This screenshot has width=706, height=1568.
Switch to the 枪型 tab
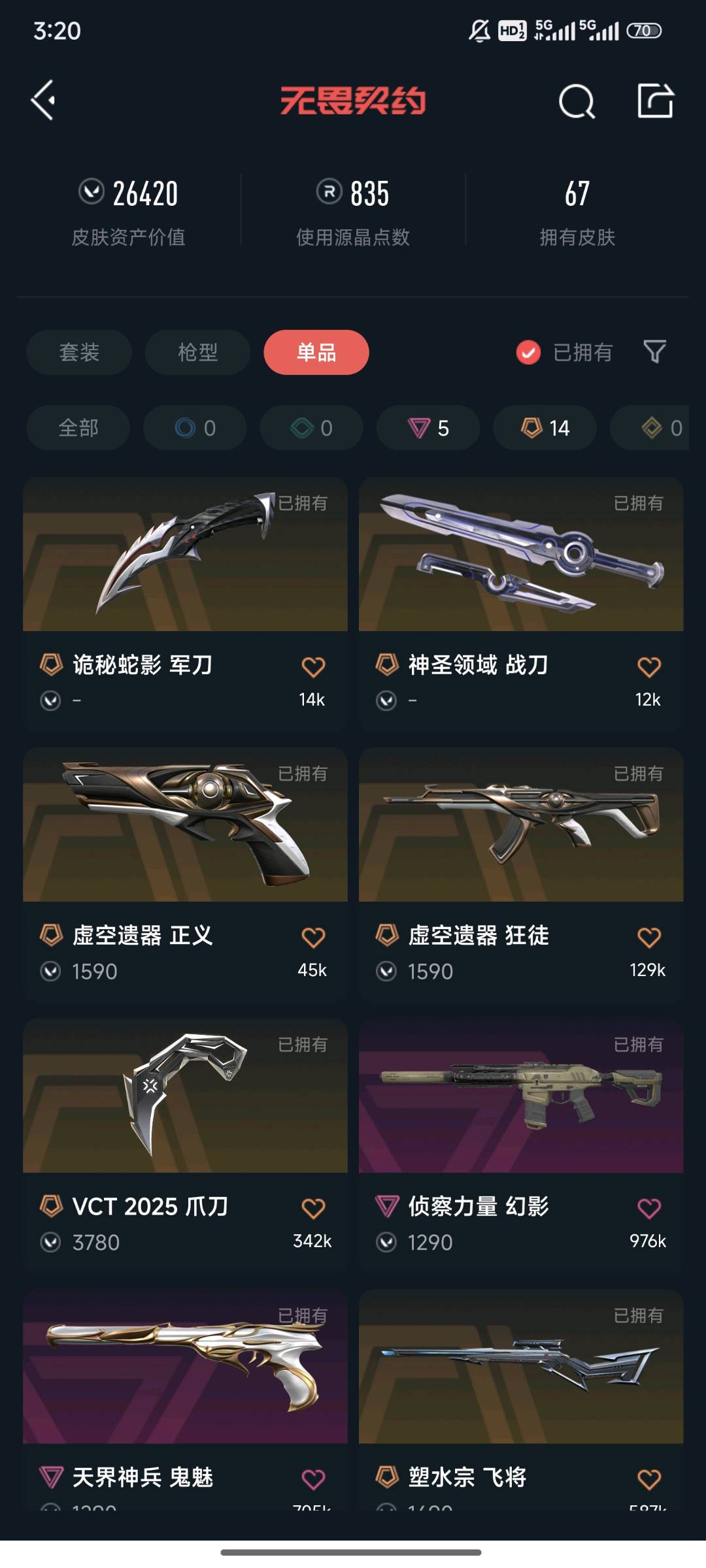click(x=197, y=352)
